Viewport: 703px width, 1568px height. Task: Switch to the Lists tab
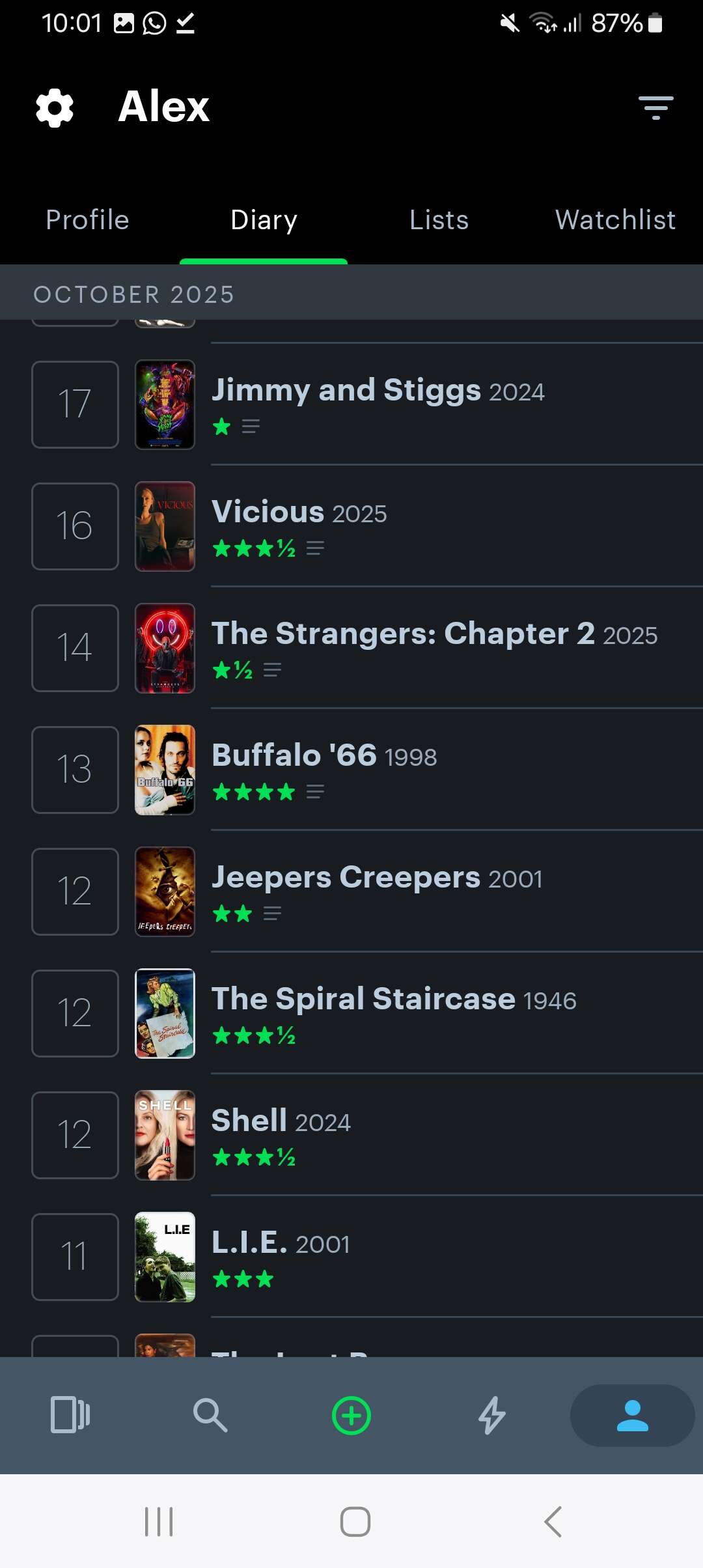point(439,220)
